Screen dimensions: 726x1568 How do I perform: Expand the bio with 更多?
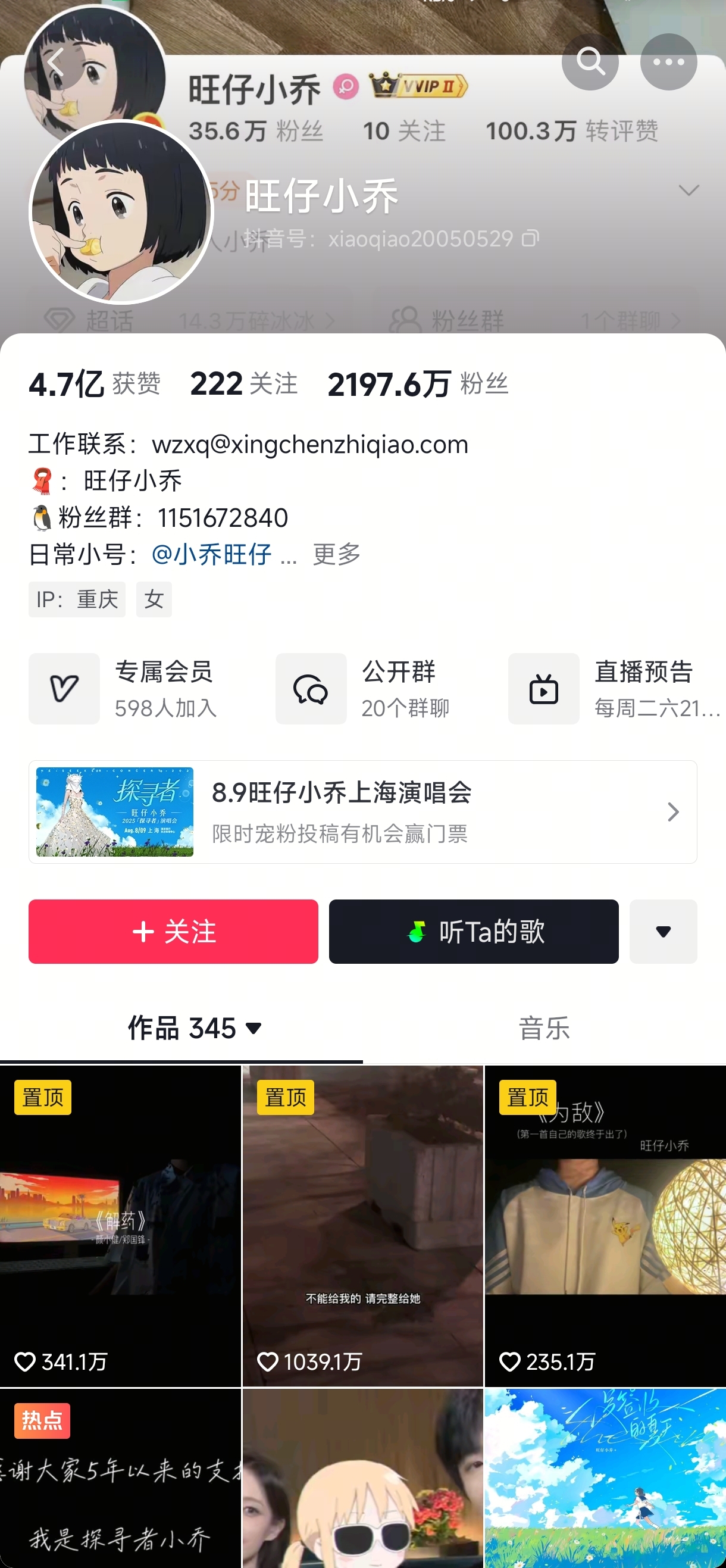[336, 554]
